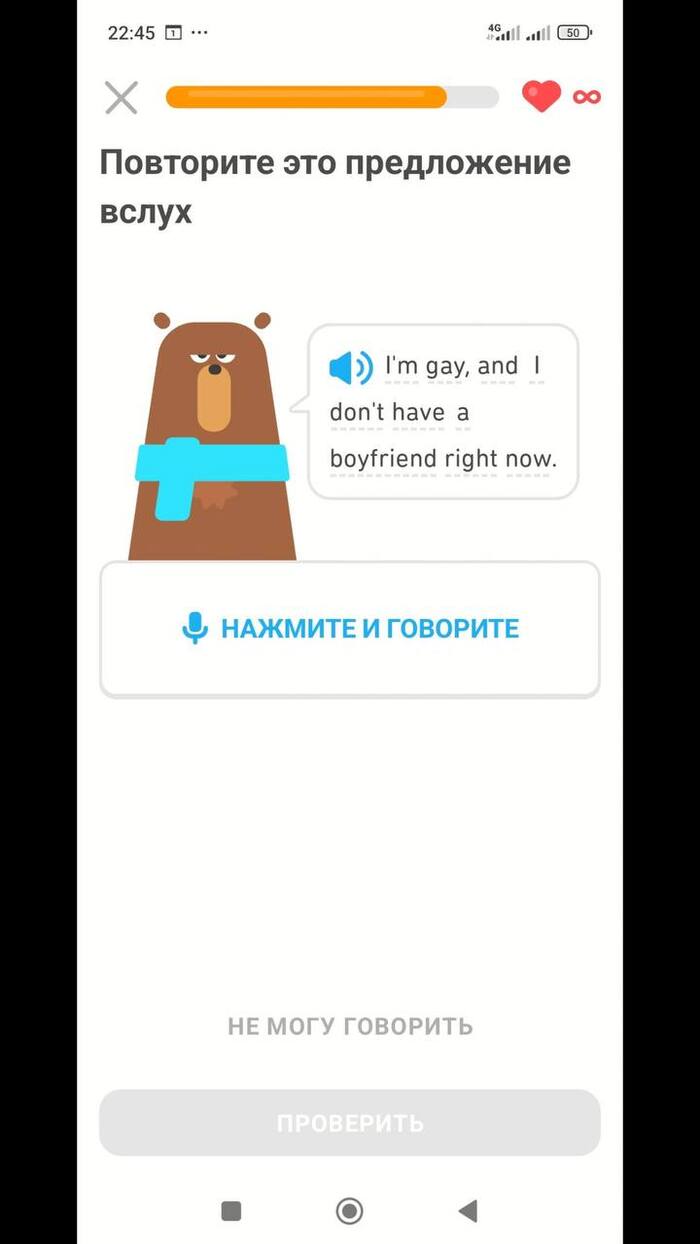Tap the word 'boyfriend' for a hint

pos(383,459)
